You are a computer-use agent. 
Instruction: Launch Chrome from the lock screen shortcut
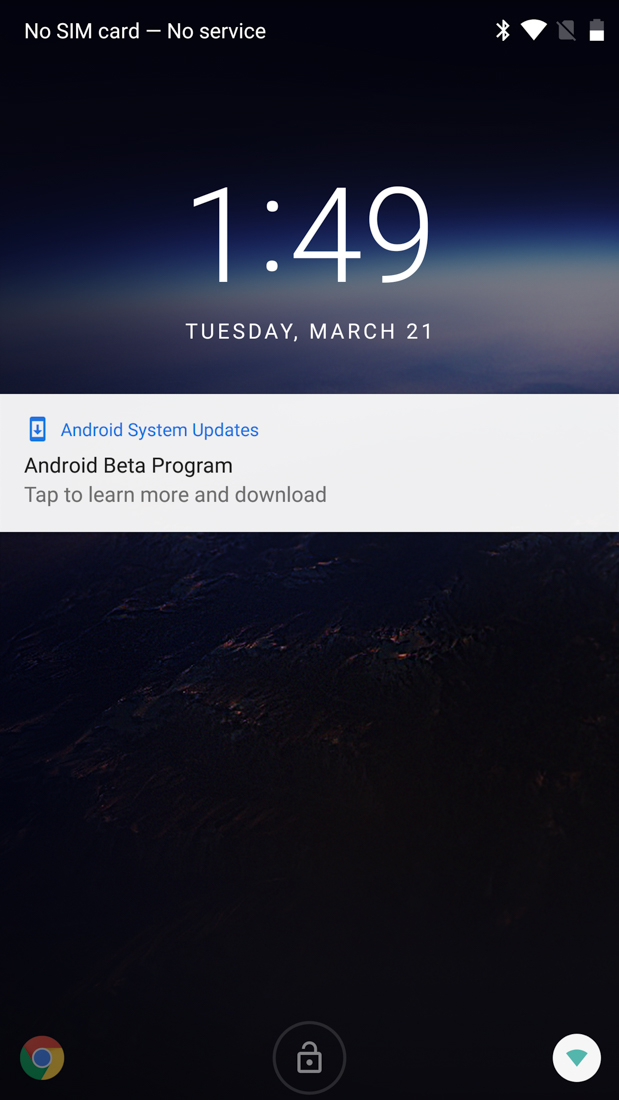(42, 1058)
